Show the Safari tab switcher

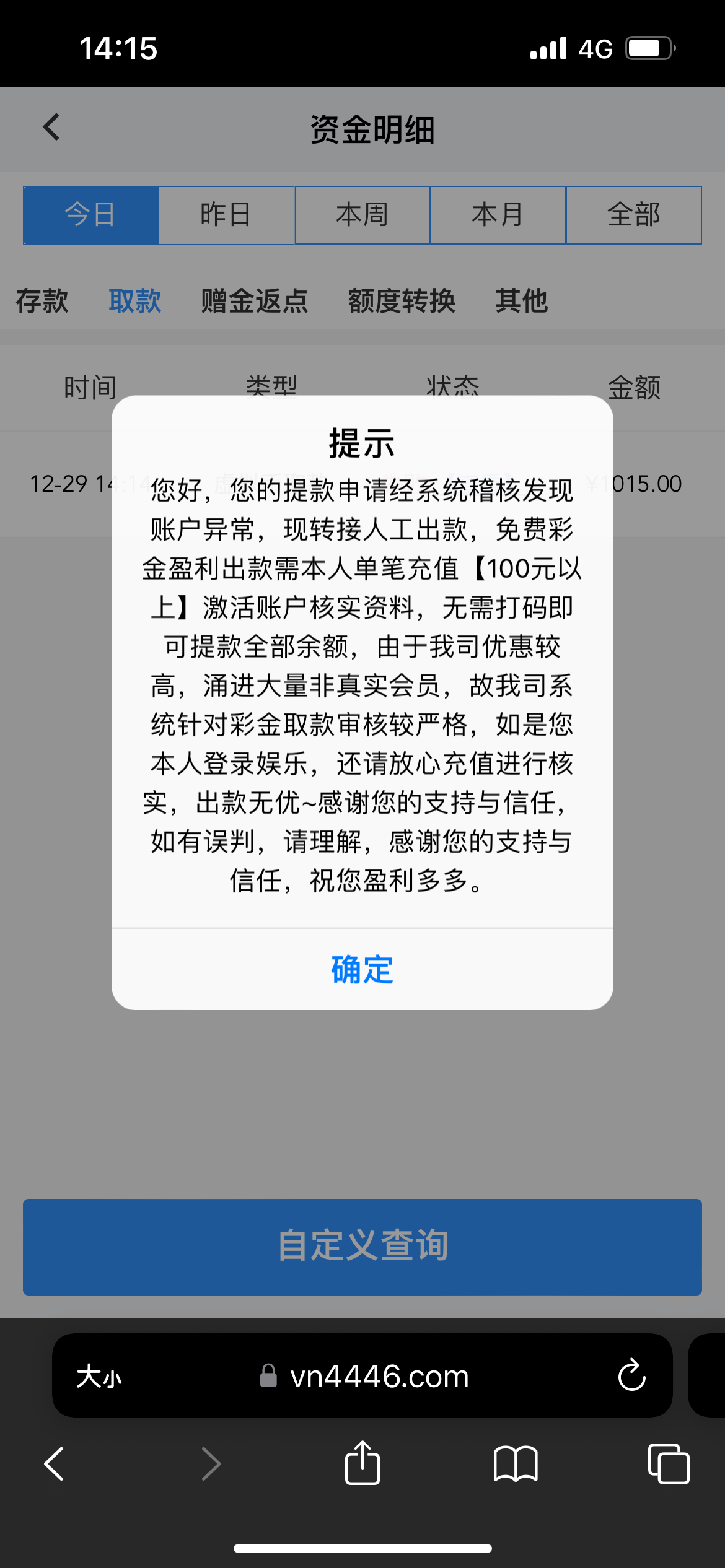coord(669,1465)
